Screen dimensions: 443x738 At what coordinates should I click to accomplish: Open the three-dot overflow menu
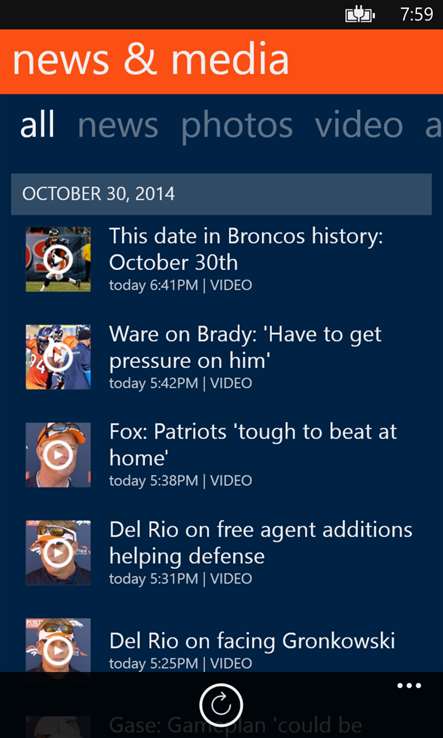[409, 686]
